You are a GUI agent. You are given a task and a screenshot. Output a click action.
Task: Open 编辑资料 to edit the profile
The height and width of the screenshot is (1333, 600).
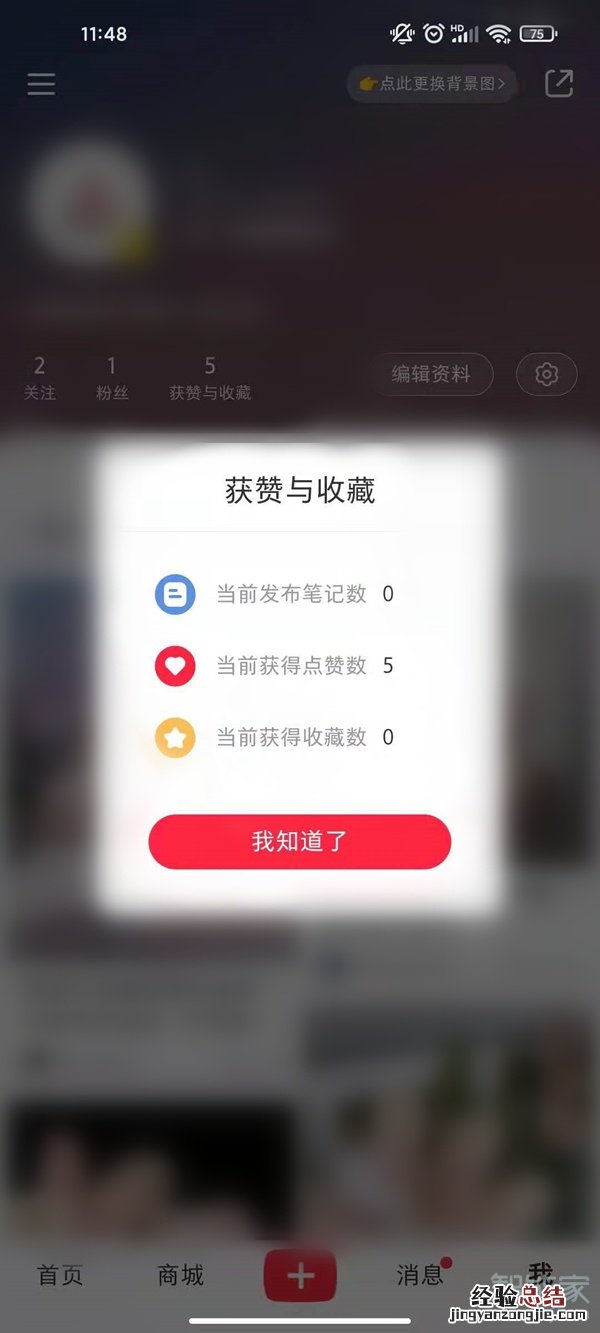tap(430, 374)
